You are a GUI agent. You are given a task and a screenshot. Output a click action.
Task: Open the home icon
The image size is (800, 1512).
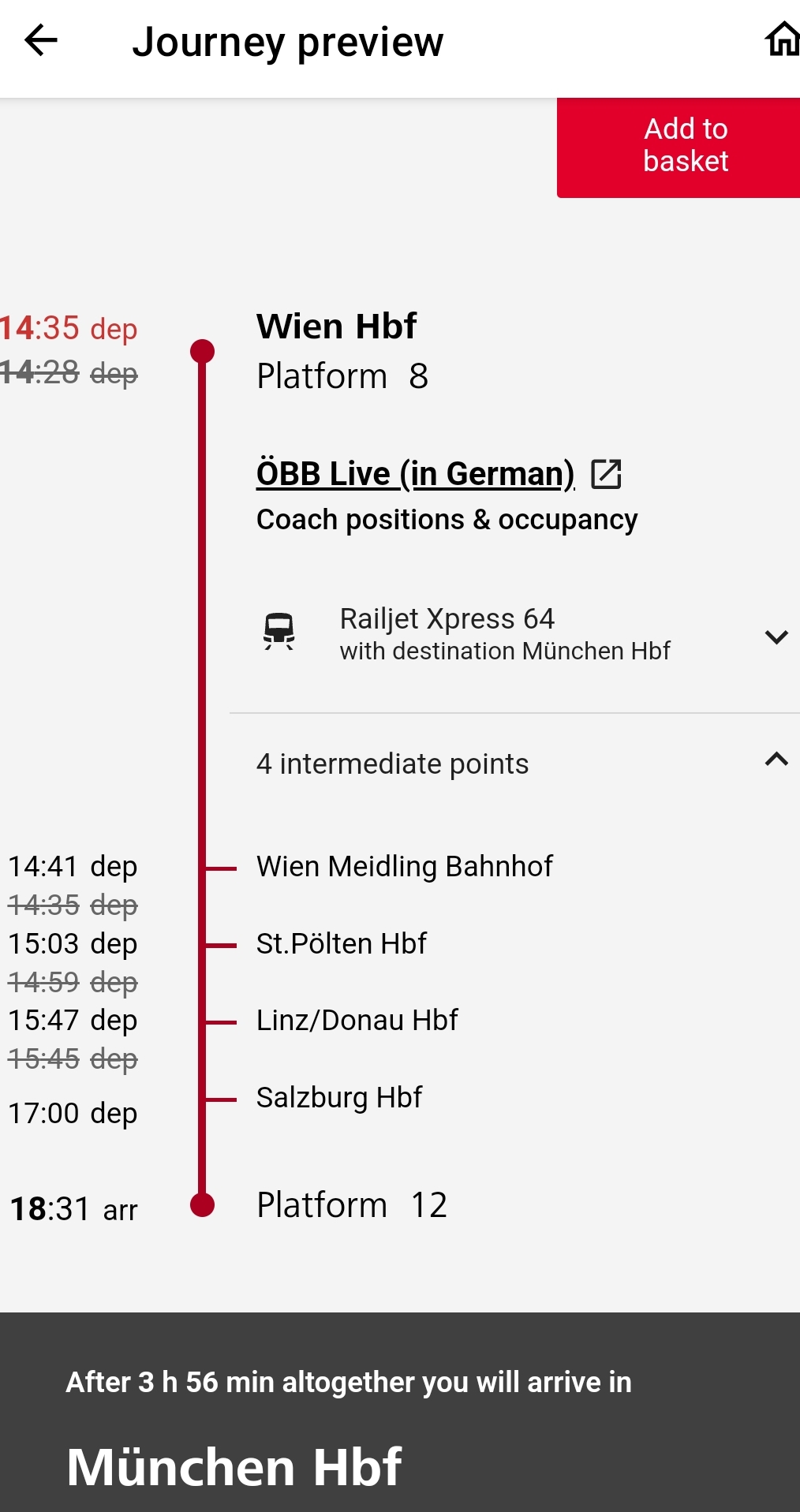point(782,39)
